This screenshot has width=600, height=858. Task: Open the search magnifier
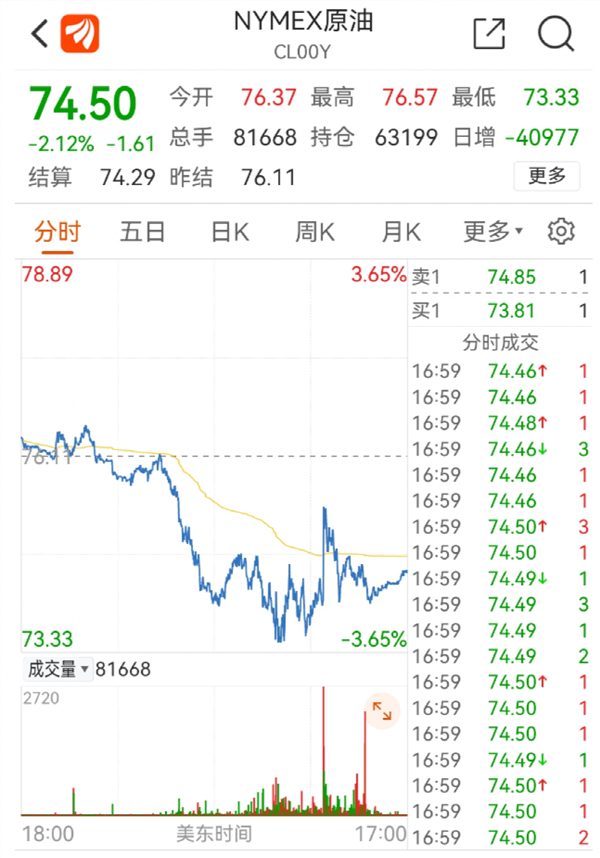coord(555,34)
